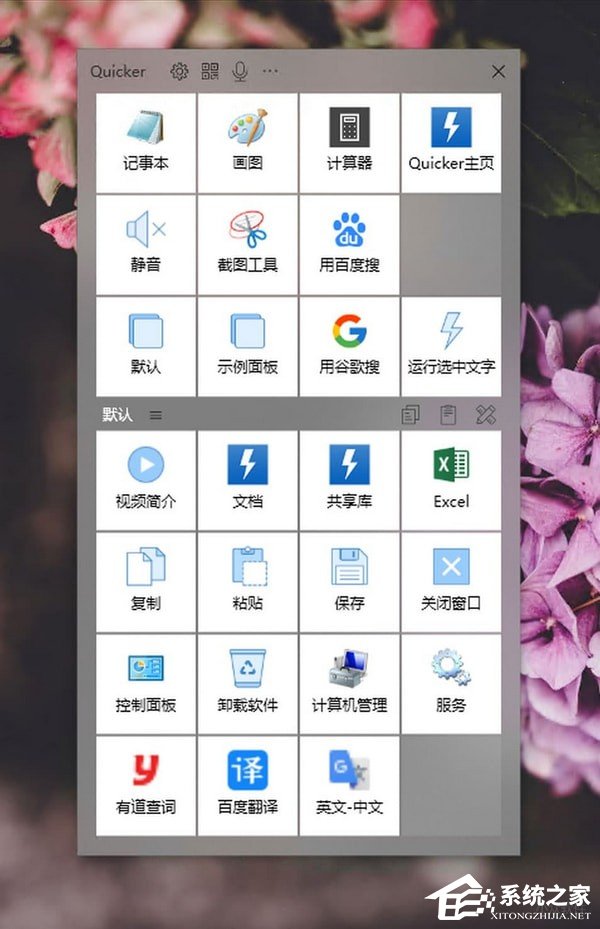Toggle 静音 mute

(146, 244)
